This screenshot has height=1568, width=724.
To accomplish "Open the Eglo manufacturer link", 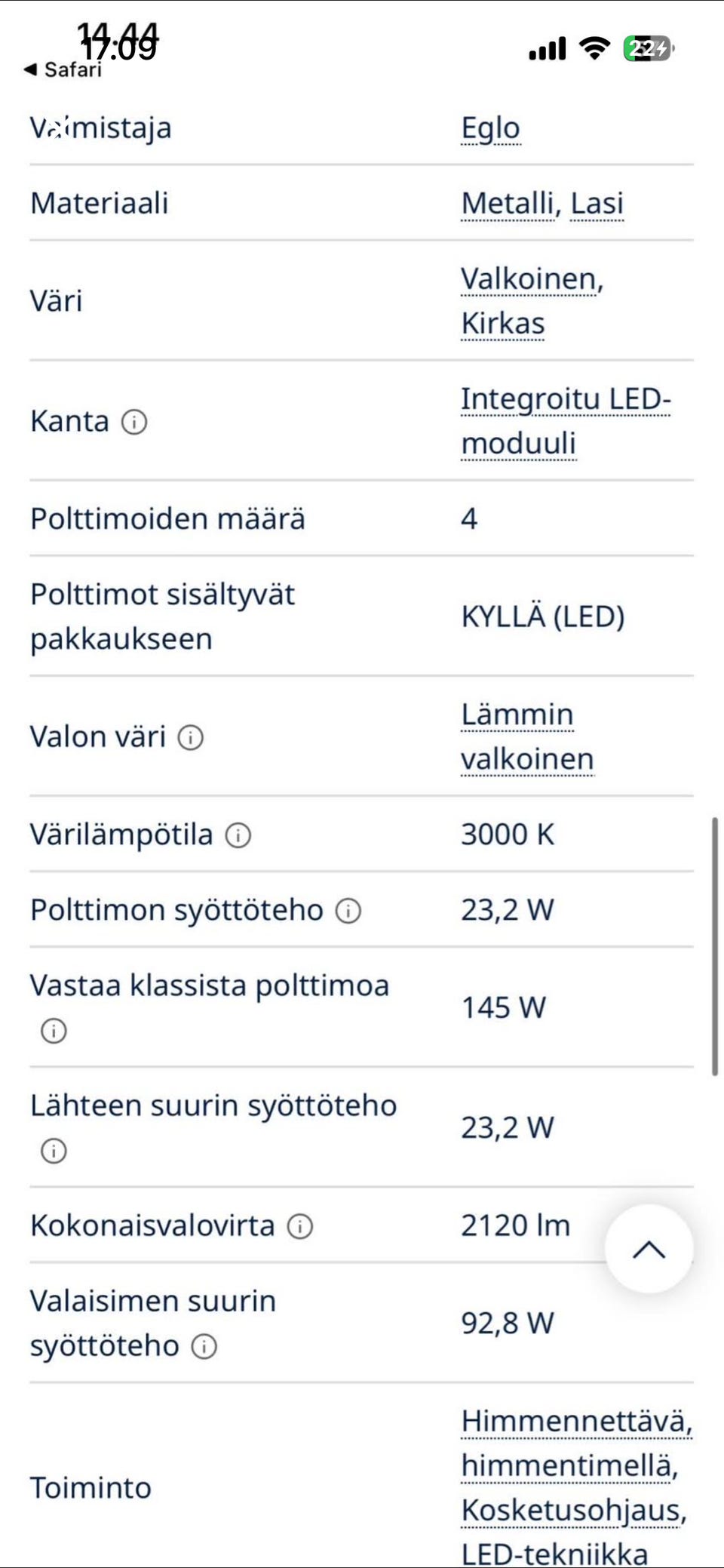I will pos(490,127).
